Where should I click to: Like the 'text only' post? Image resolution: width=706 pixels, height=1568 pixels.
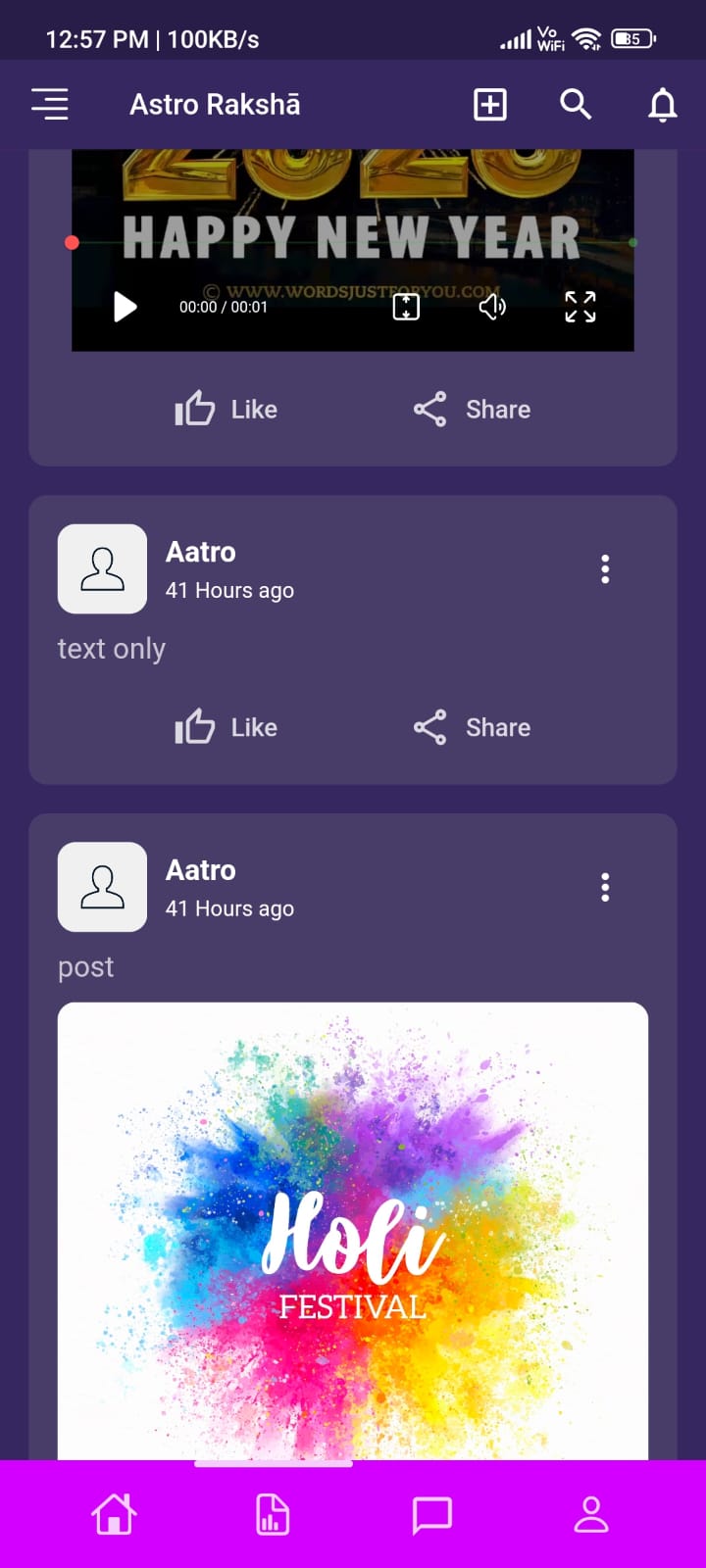tap(227, 727)
